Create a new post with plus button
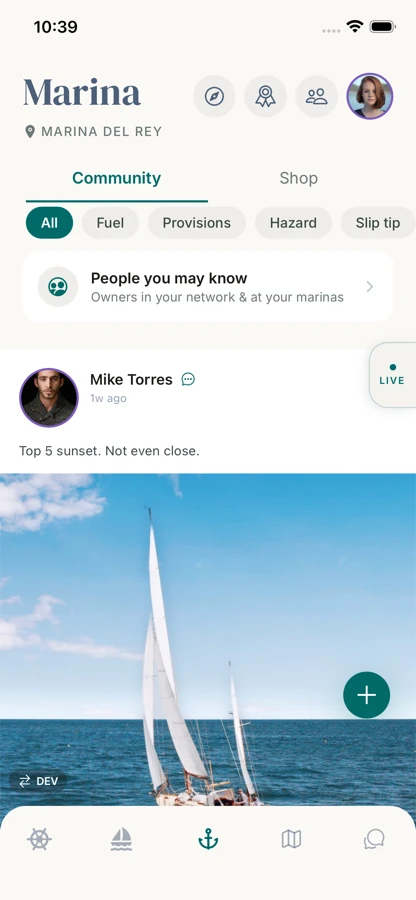Image resolution: width=416 pixels, height=900 pixels. (x=367, y=695)
